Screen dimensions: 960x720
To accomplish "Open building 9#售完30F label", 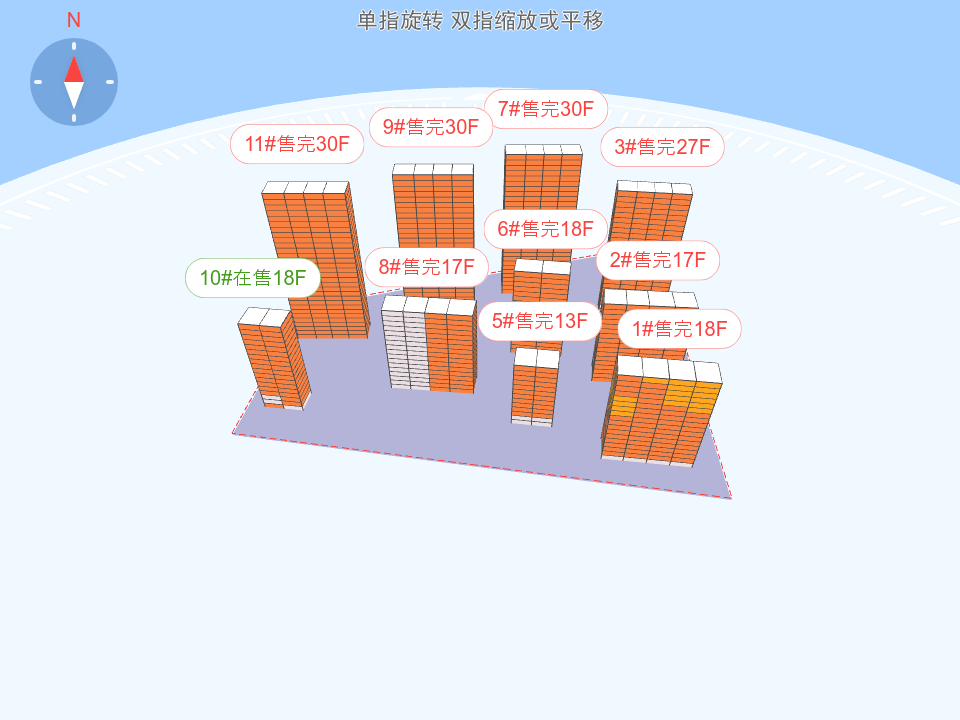I will (431, 127).
